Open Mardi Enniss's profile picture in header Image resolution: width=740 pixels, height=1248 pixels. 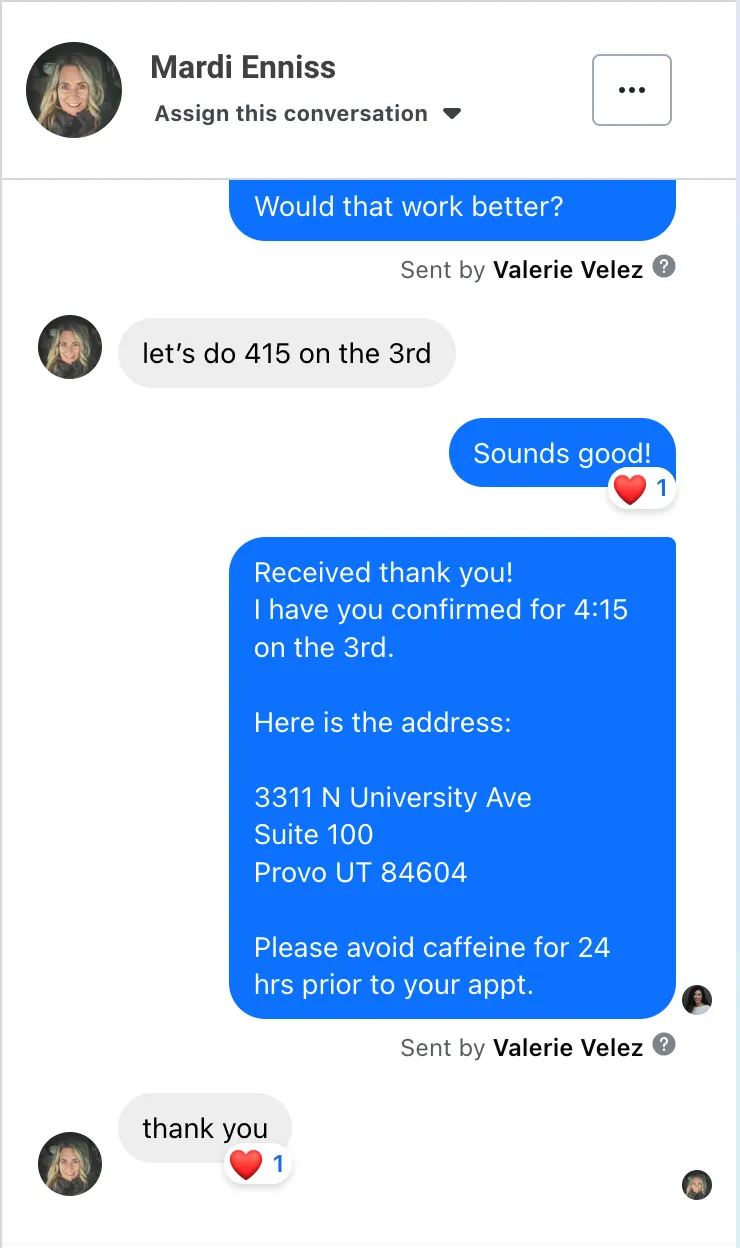[x=74, y=90]
